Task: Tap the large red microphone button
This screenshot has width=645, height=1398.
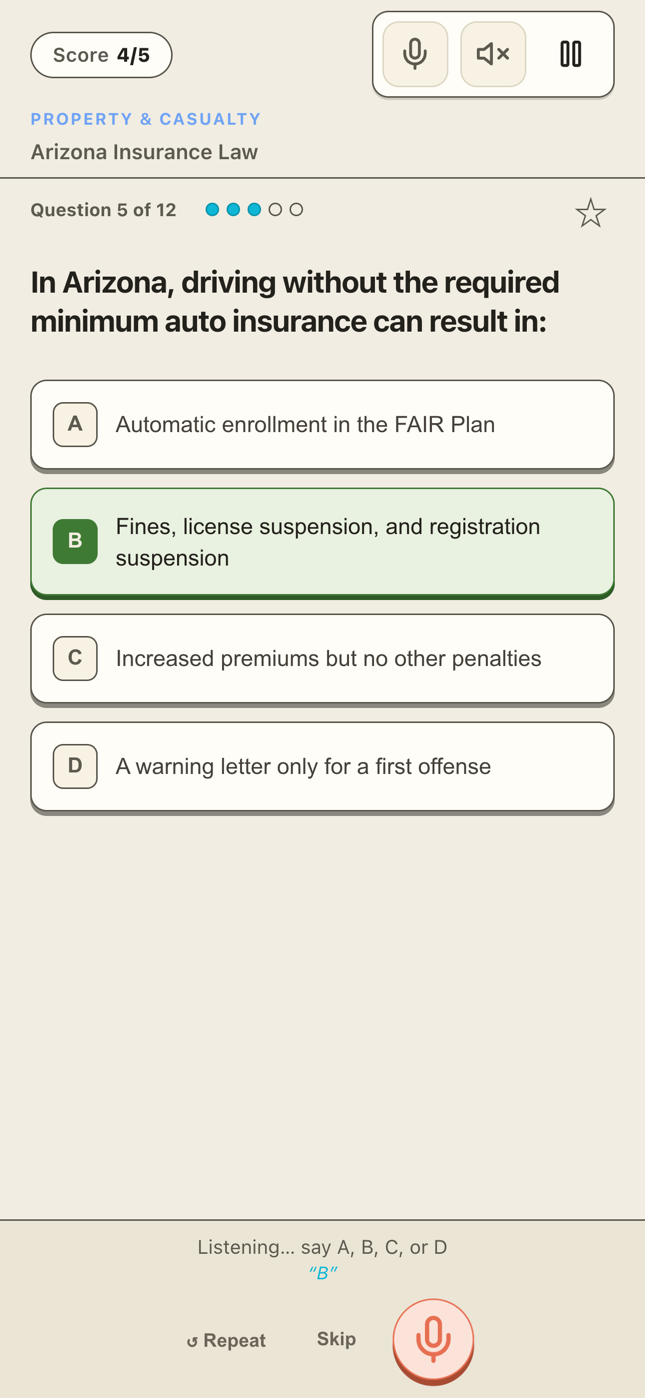Action: pyautogui.click(x=433, y=1341)
